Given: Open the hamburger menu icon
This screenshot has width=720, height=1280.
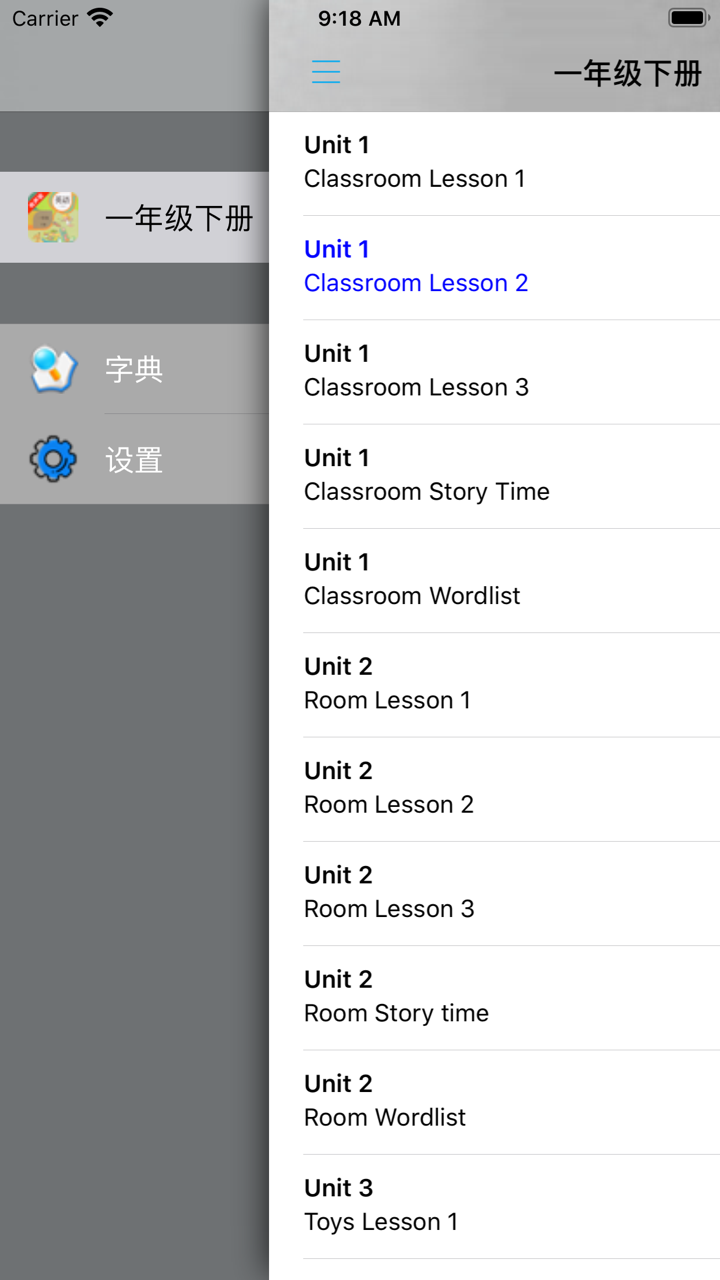Looking at the screenshot, I should [x=325, y=71].
